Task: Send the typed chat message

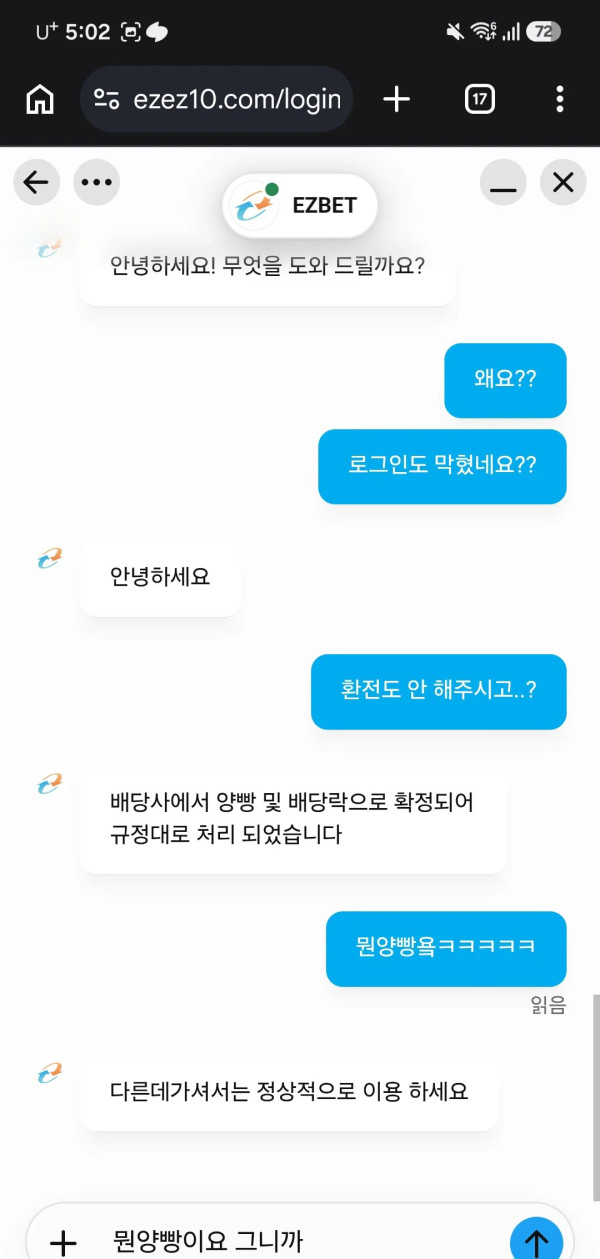Action: pyautogui.click(x=537, y=1241)
